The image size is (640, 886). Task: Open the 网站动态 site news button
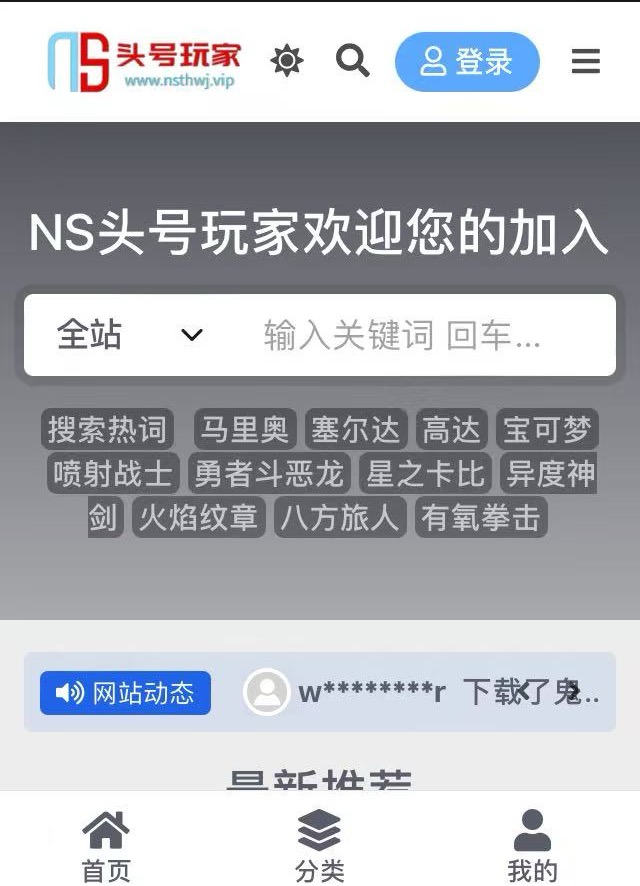coord(125,693)
